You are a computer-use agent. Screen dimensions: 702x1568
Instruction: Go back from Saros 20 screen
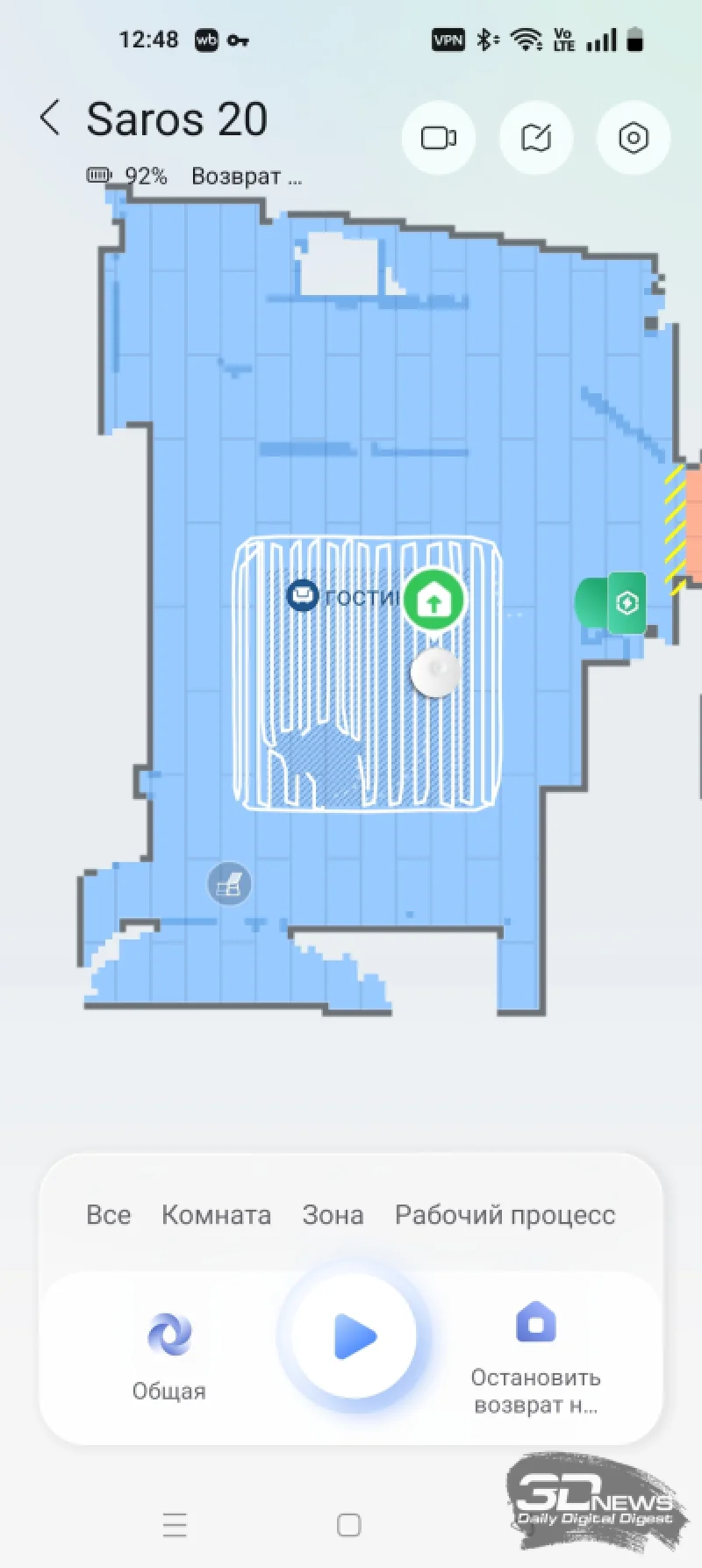pyautogui.click(x=50, y=118)
